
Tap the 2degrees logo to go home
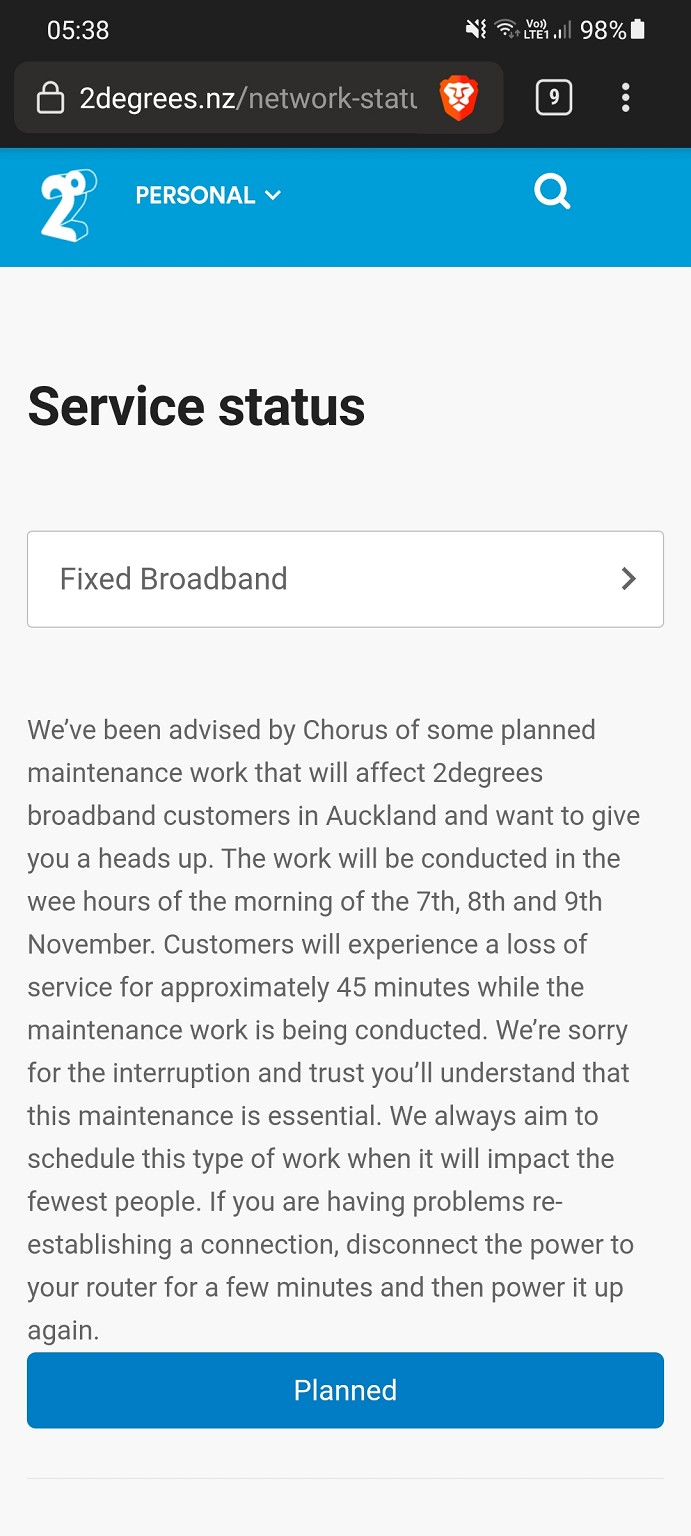68,205
